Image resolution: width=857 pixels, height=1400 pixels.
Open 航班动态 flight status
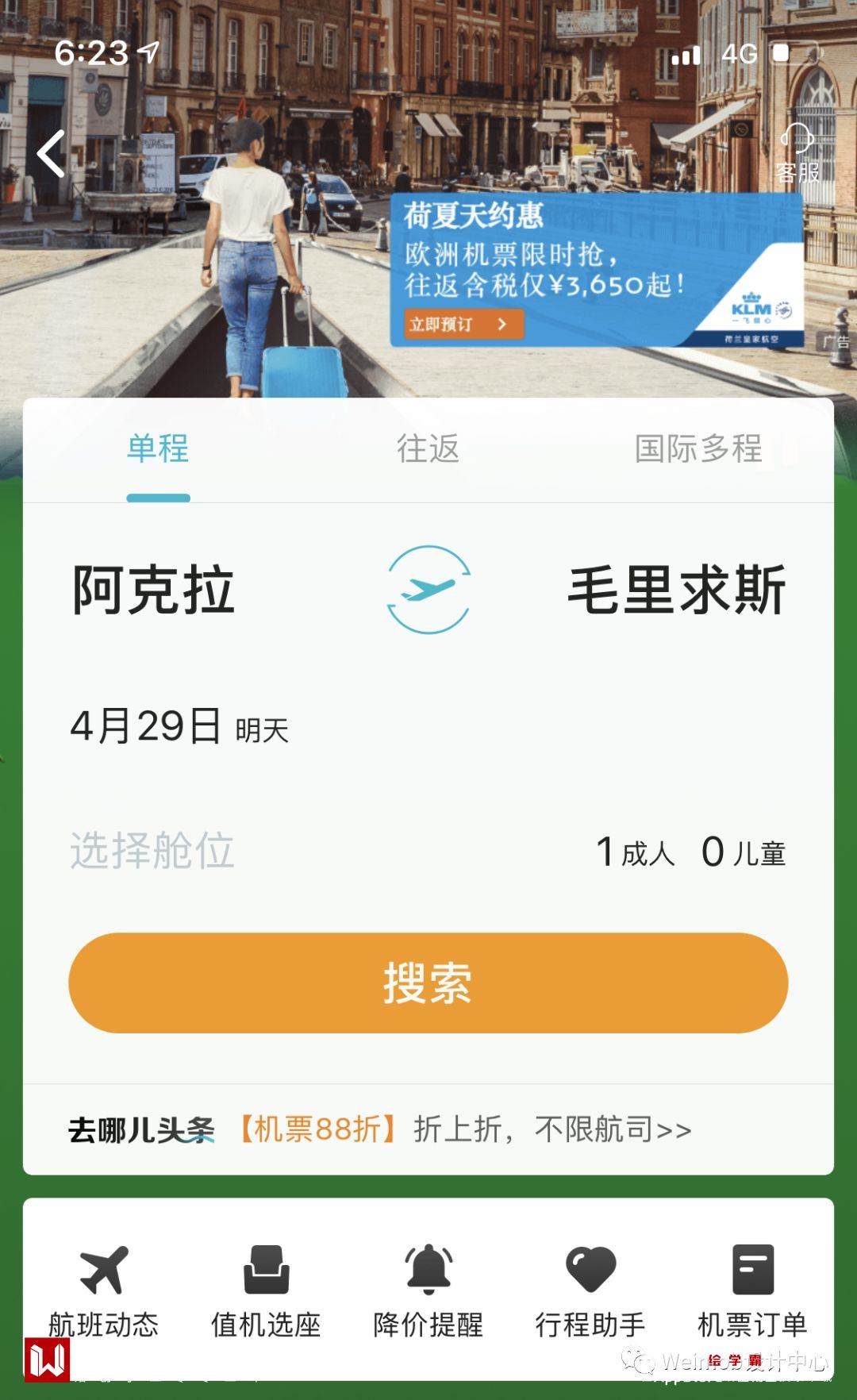pyautogui.click(x=104, y=1292)
